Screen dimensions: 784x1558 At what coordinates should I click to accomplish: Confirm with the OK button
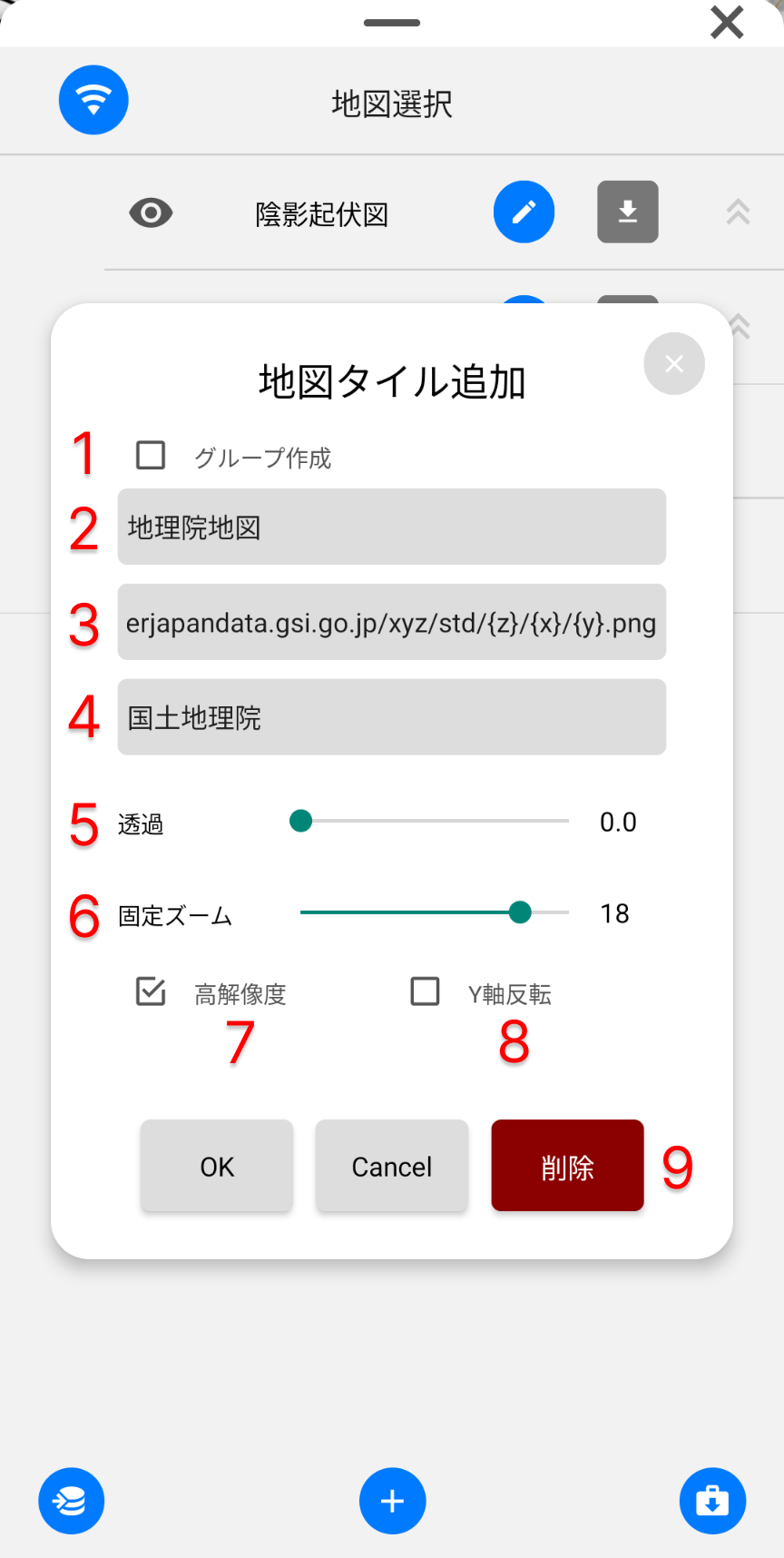[217, 1166]
